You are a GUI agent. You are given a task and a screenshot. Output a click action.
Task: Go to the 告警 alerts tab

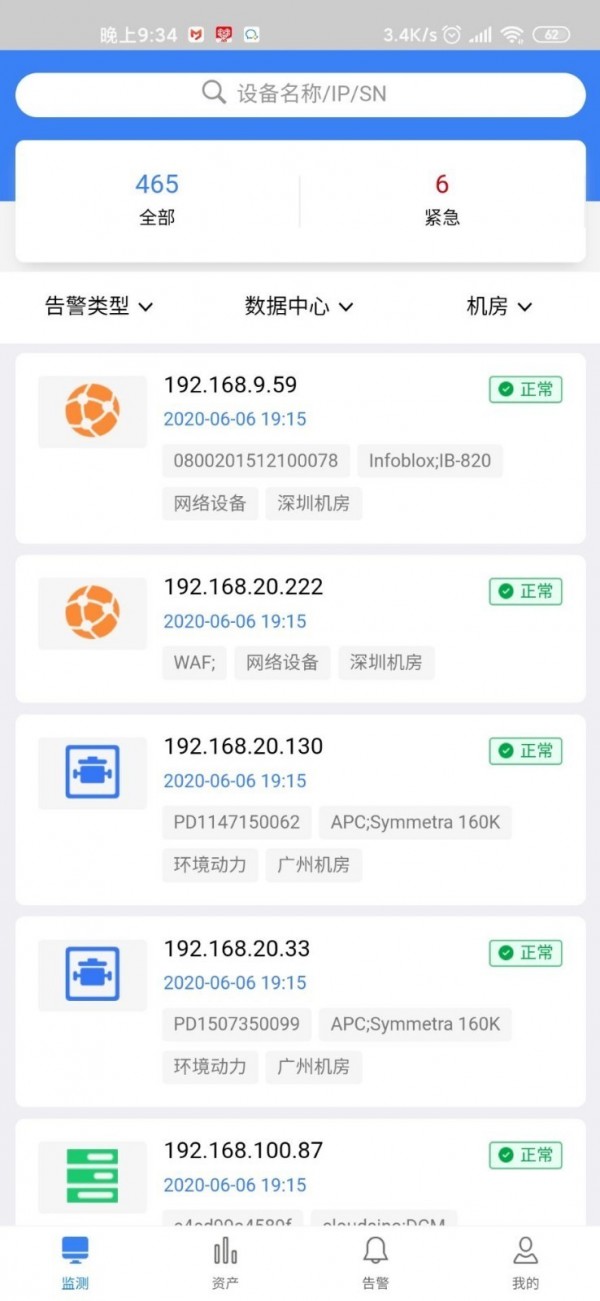tap(375, 1263)
